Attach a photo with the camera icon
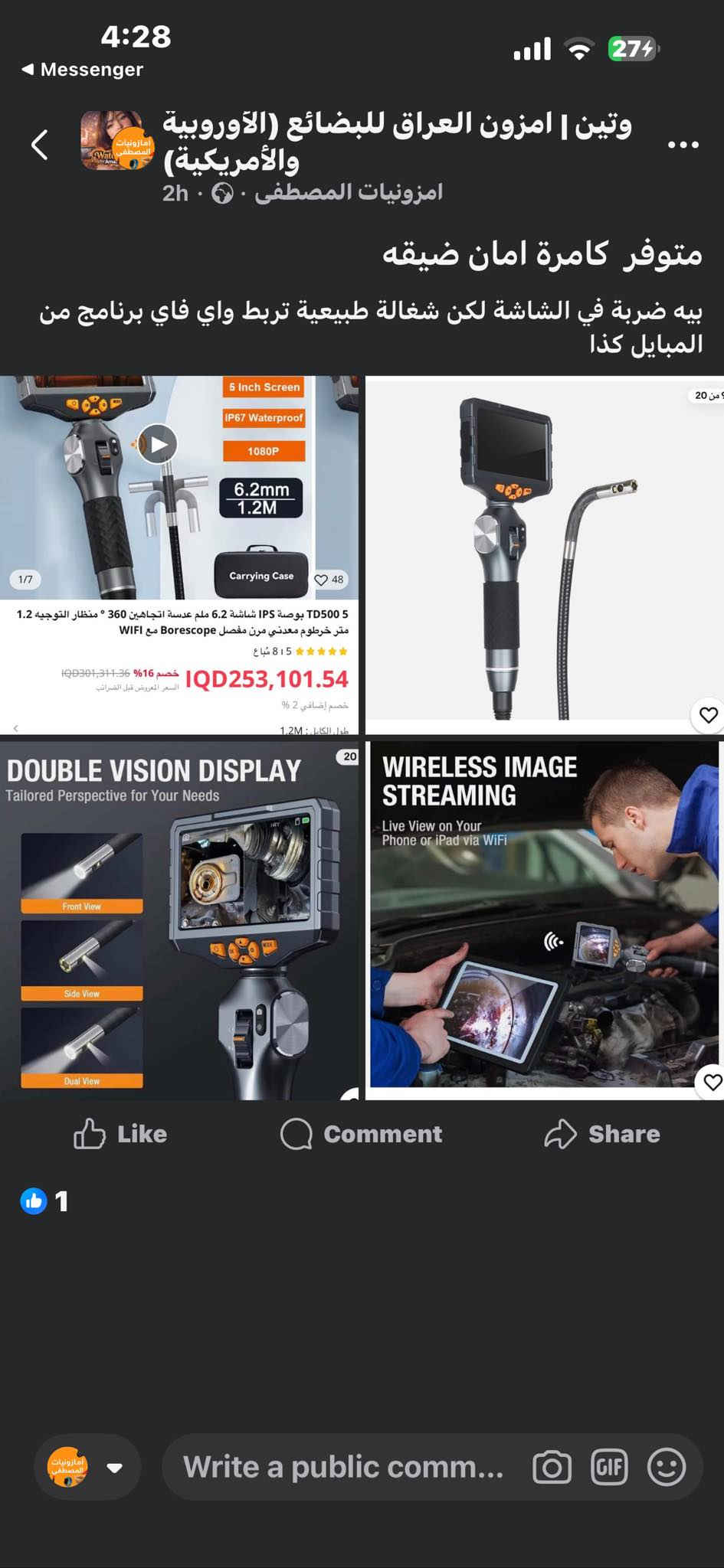 point(552,1468)
